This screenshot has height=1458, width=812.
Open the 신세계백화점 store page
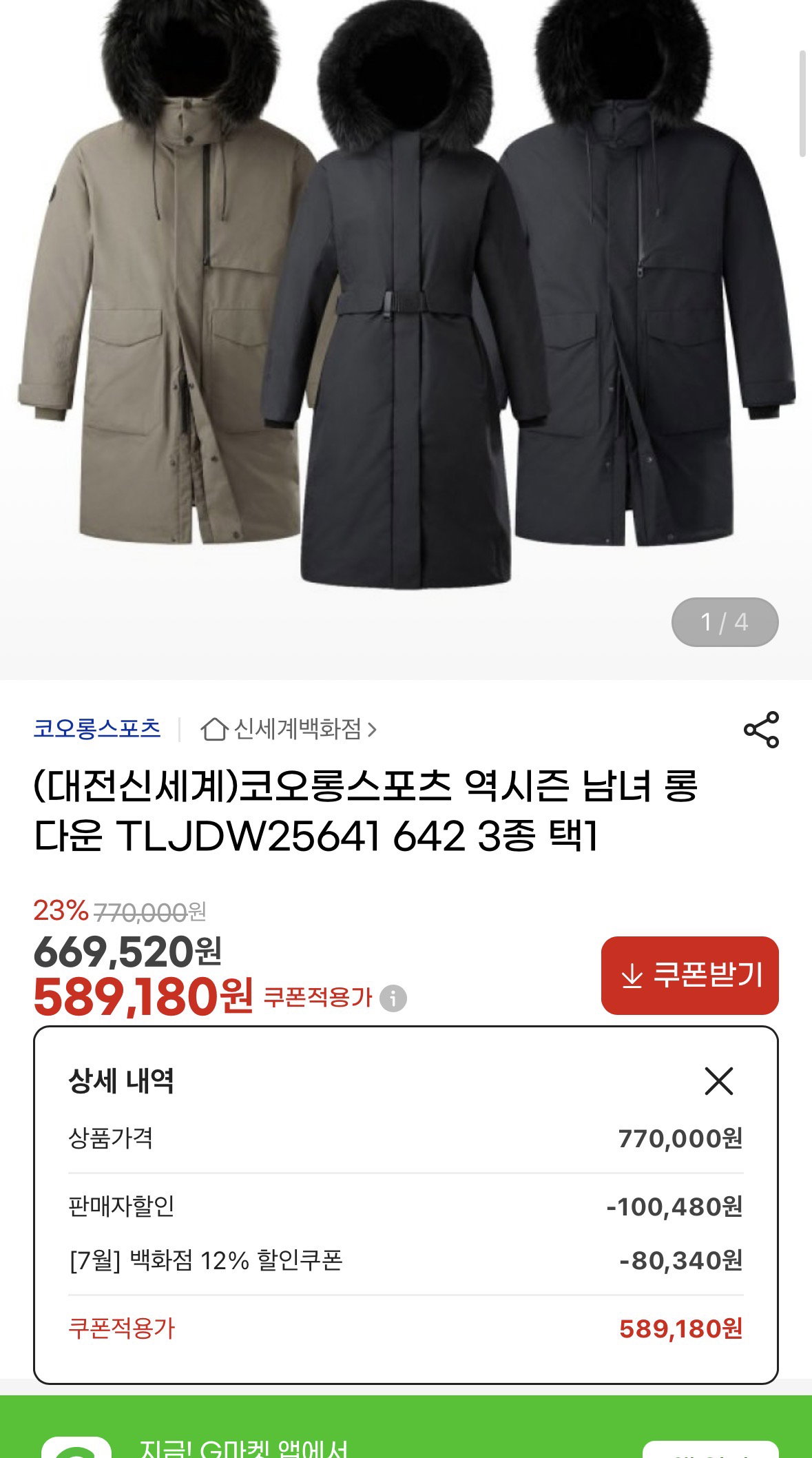coord(289,729)
